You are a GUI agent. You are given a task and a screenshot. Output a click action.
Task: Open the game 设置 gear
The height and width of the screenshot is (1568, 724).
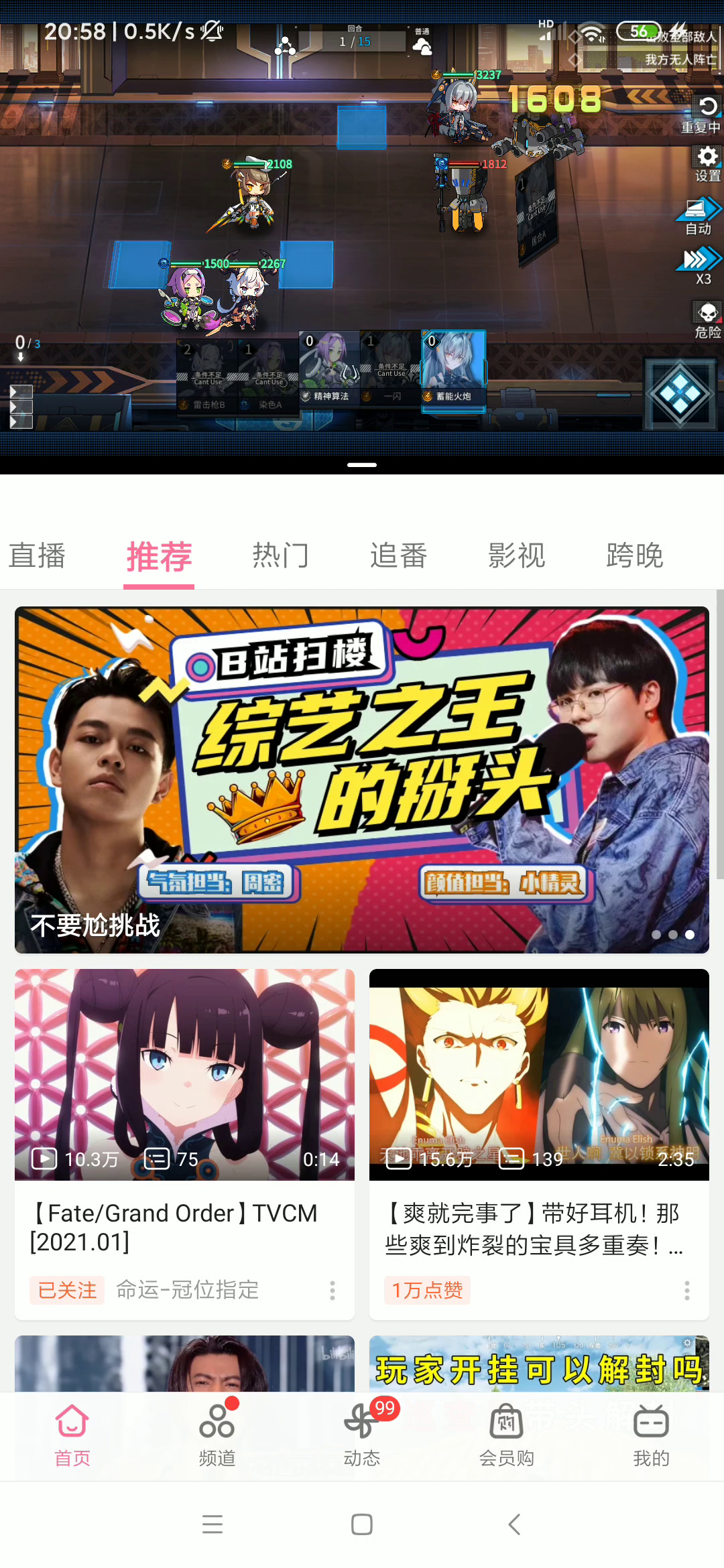point(707,164)
